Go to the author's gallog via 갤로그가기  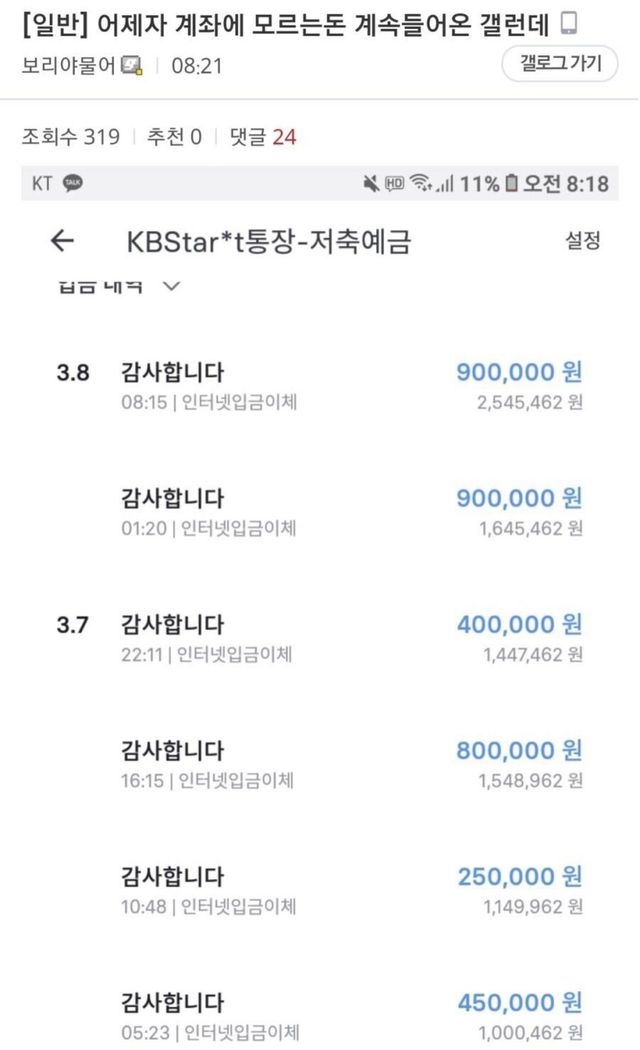[x=560, y=64]
